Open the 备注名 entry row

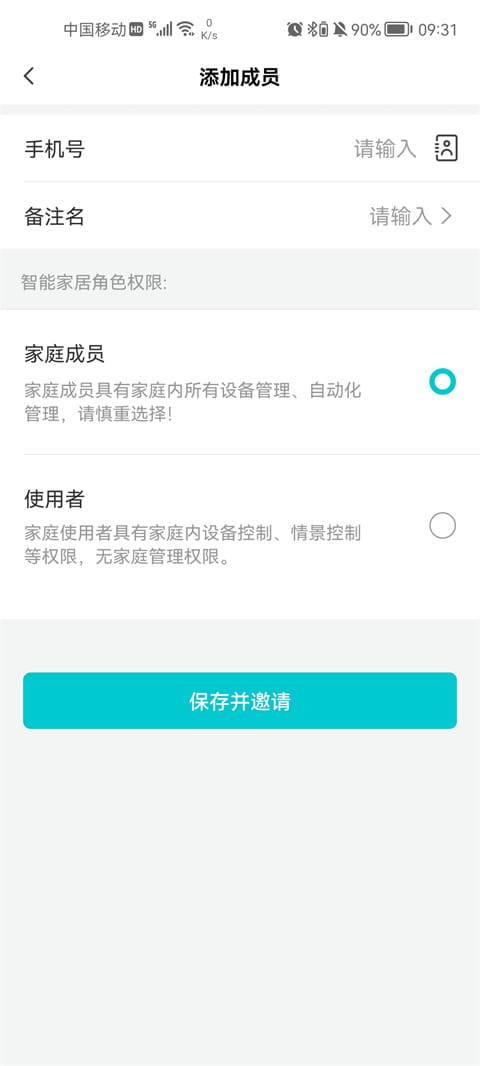240,216
